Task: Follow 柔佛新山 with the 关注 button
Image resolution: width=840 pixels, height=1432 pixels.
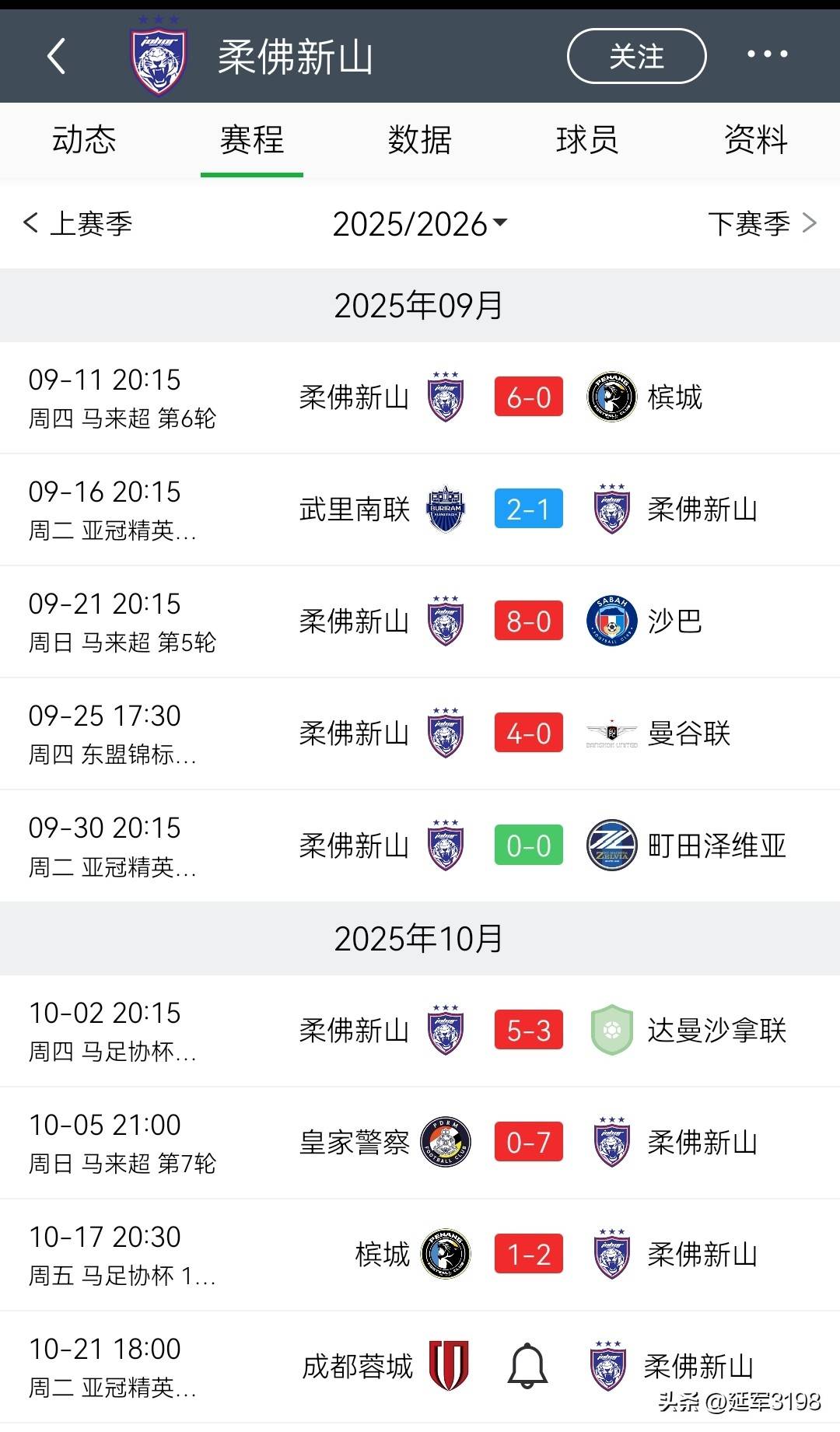Action: pos(636,56)
